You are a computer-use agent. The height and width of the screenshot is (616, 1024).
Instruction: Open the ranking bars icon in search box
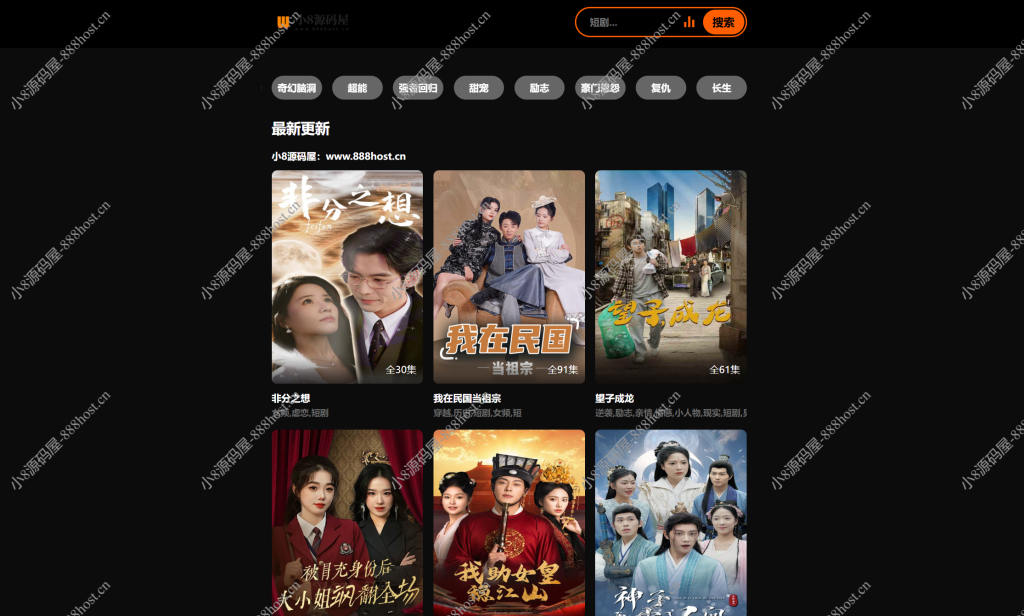689,22
